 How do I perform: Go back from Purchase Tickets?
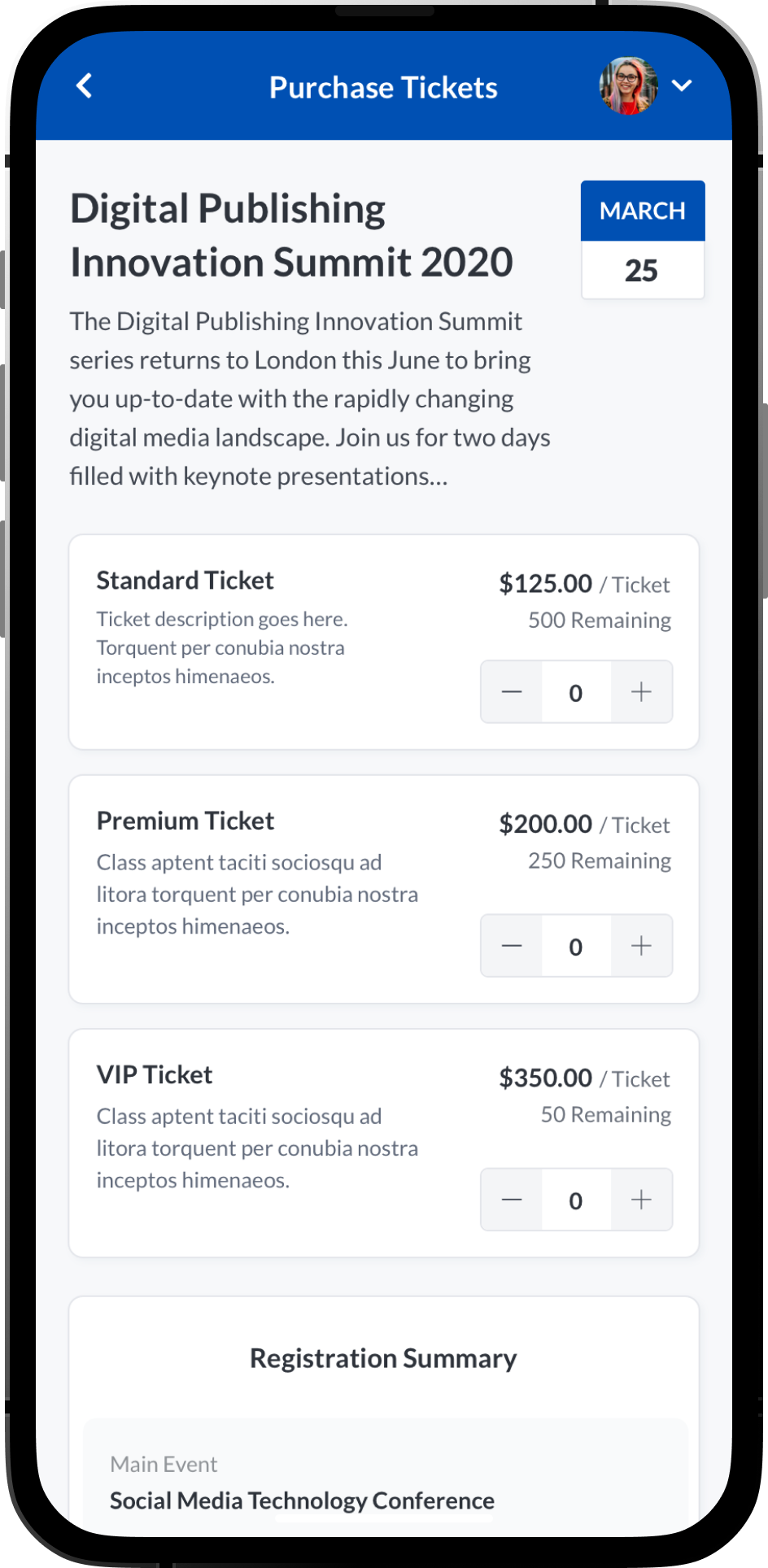pos(85,86)
